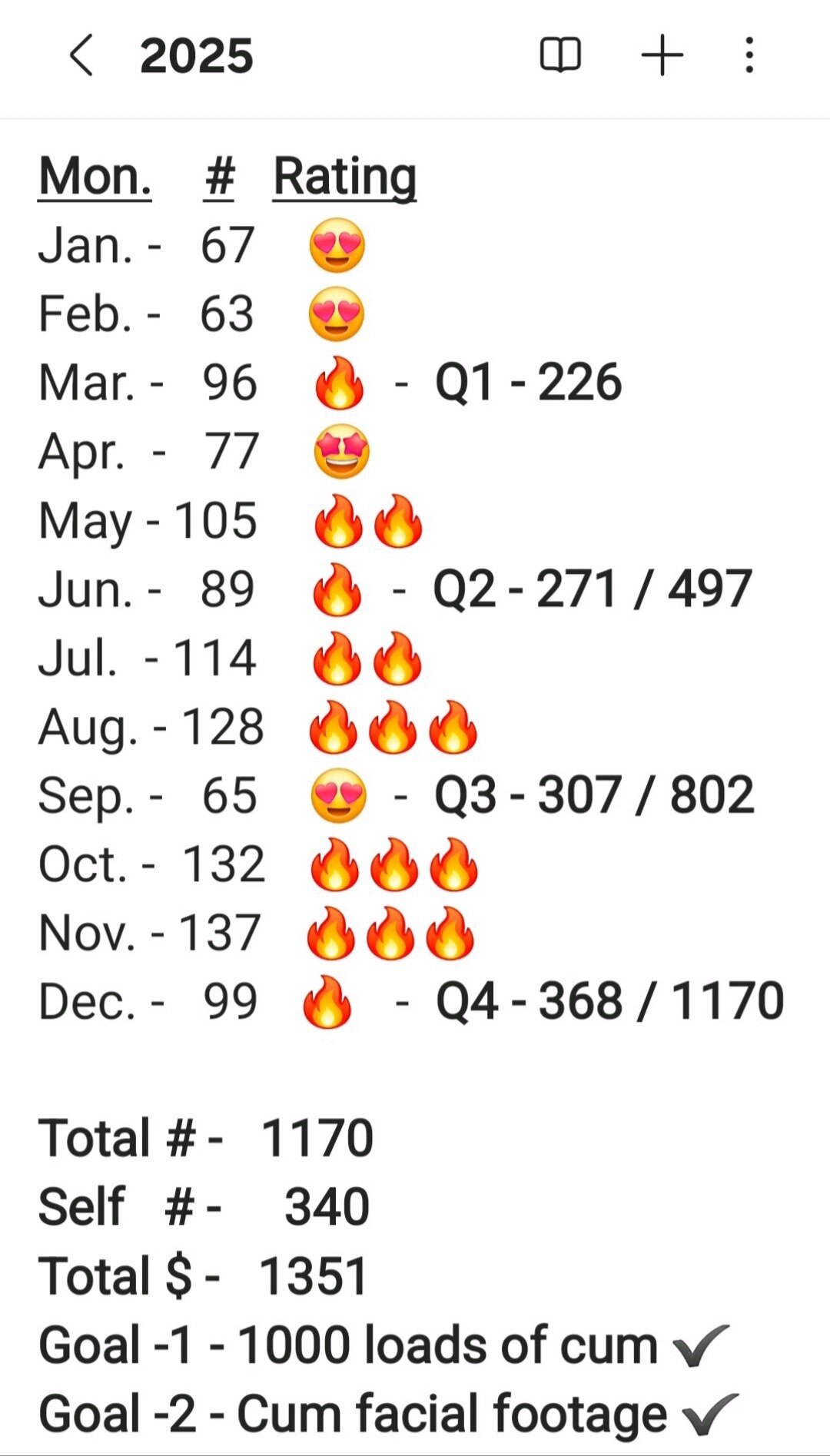830x1456 pixels.
Task: Go back from the 2025 note
Action: click(x=81, y=55)
